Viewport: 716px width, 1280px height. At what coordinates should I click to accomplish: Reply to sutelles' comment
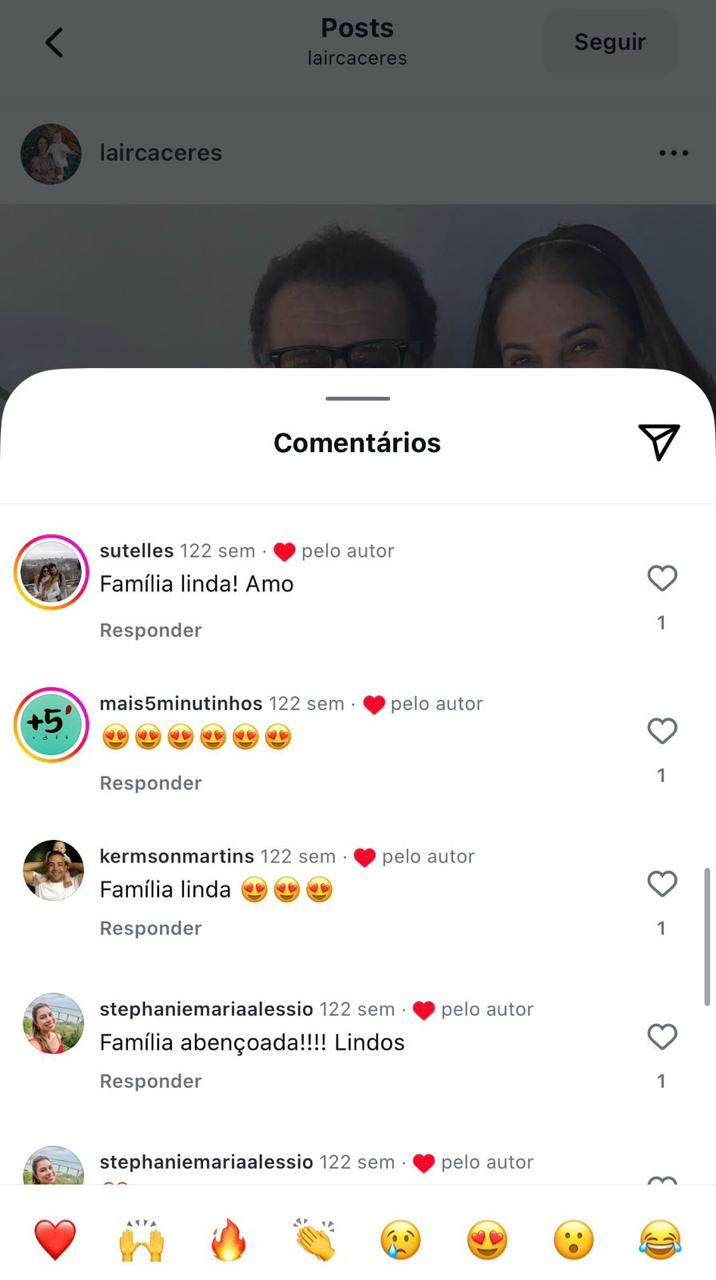pyautogui.click(x=151, y=630)
